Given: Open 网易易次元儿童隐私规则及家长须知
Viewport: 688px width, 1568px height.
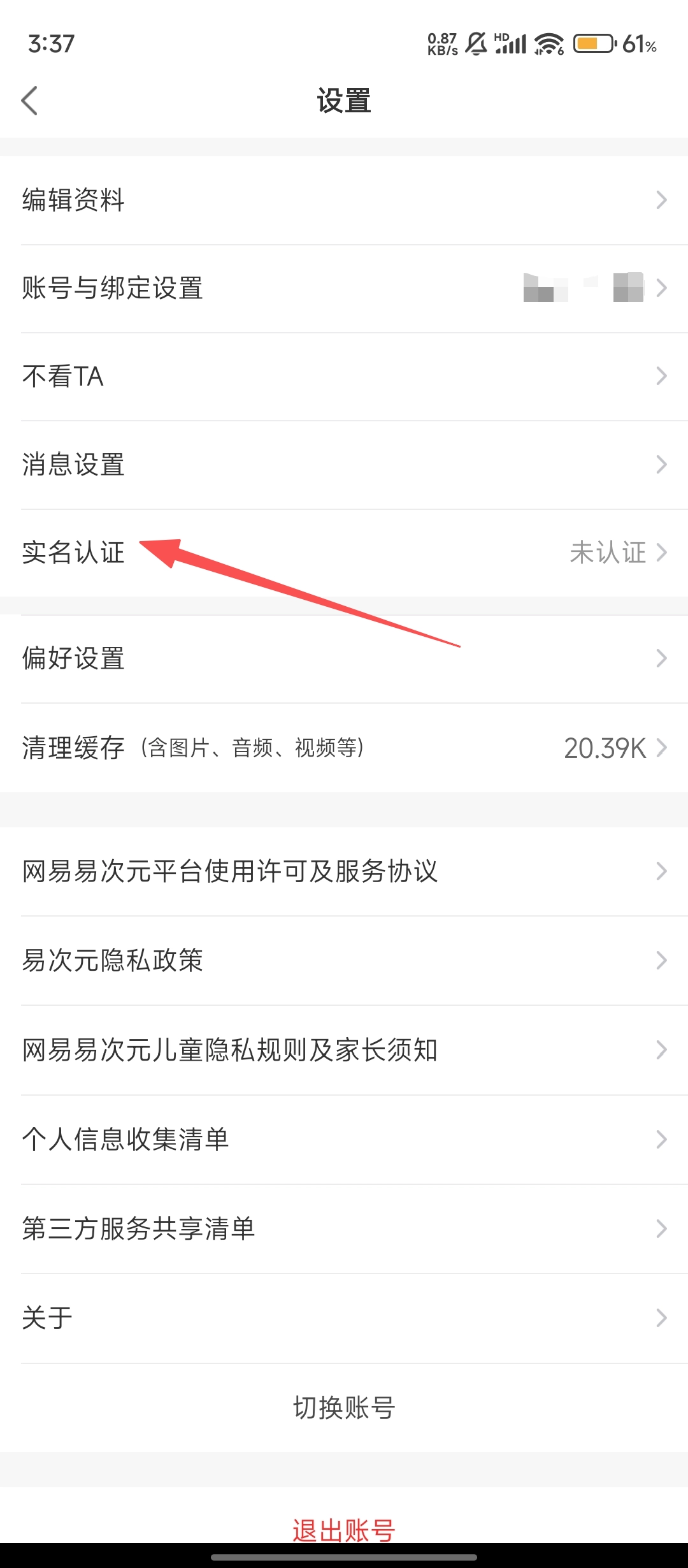Looking at the screenshot, I should (x=344, y=1050).
